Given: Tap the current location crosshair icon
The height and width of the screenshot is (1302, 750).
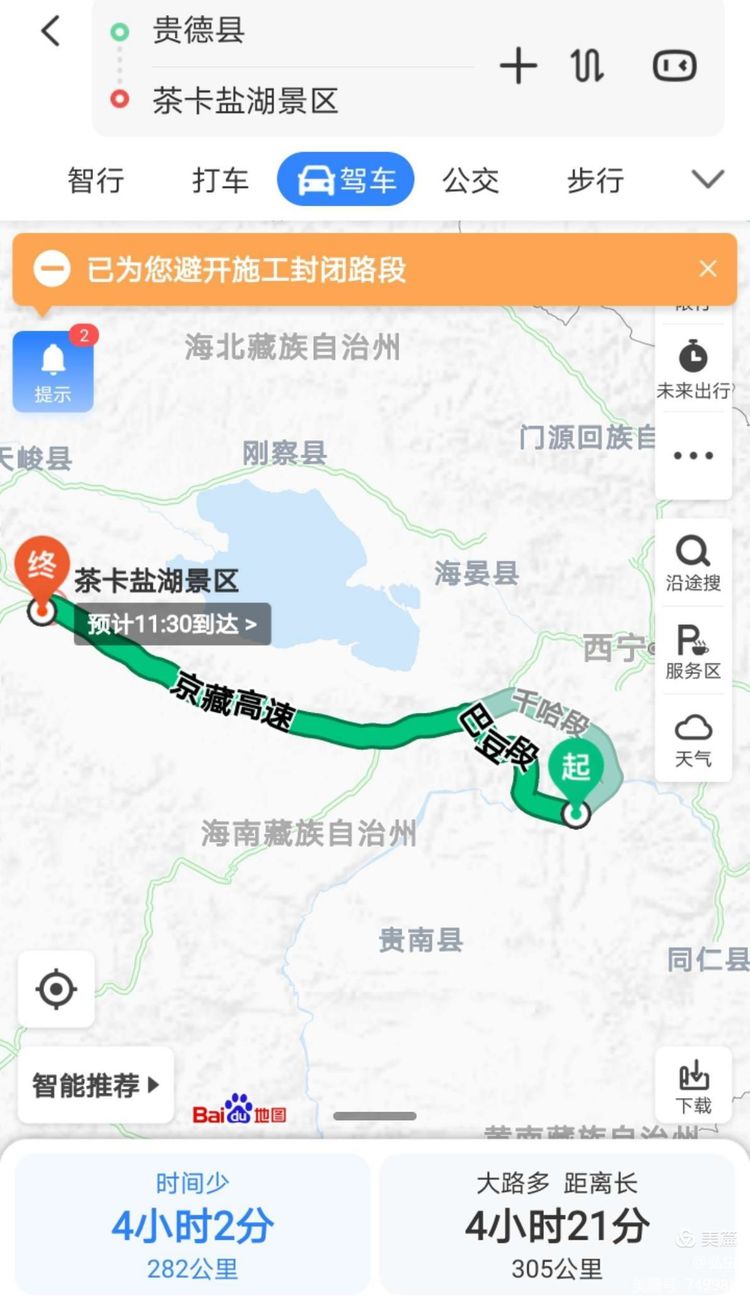Looking at the screenshot, I should [55, 990].
